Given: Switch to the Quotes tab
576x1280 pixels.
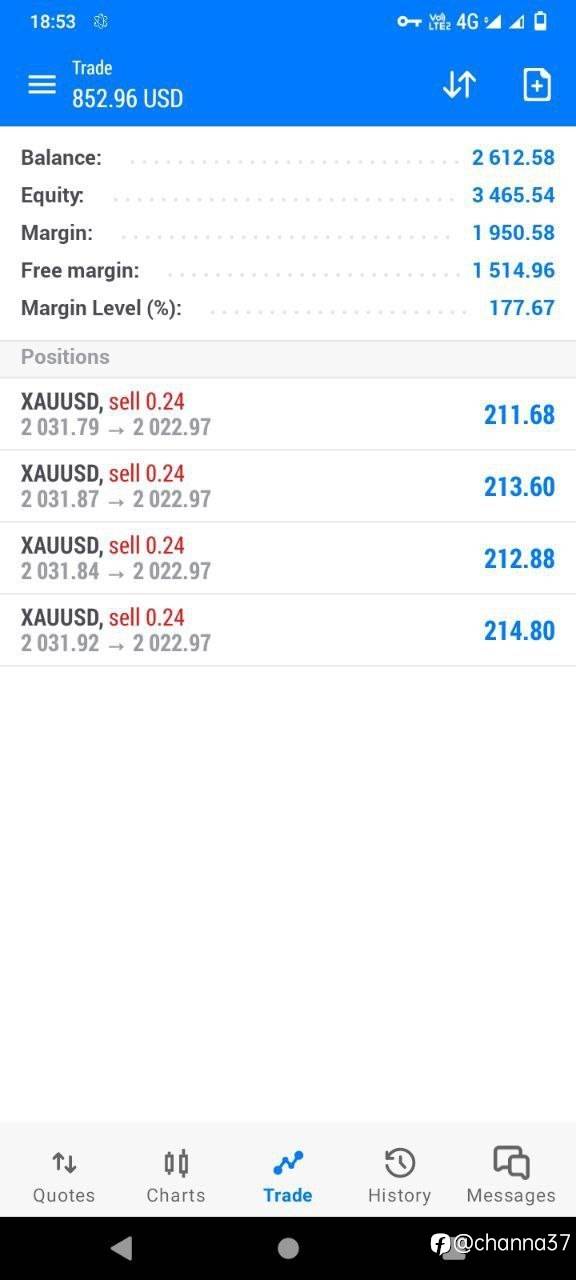Looking at the screenshot, I should point(64,1176).
